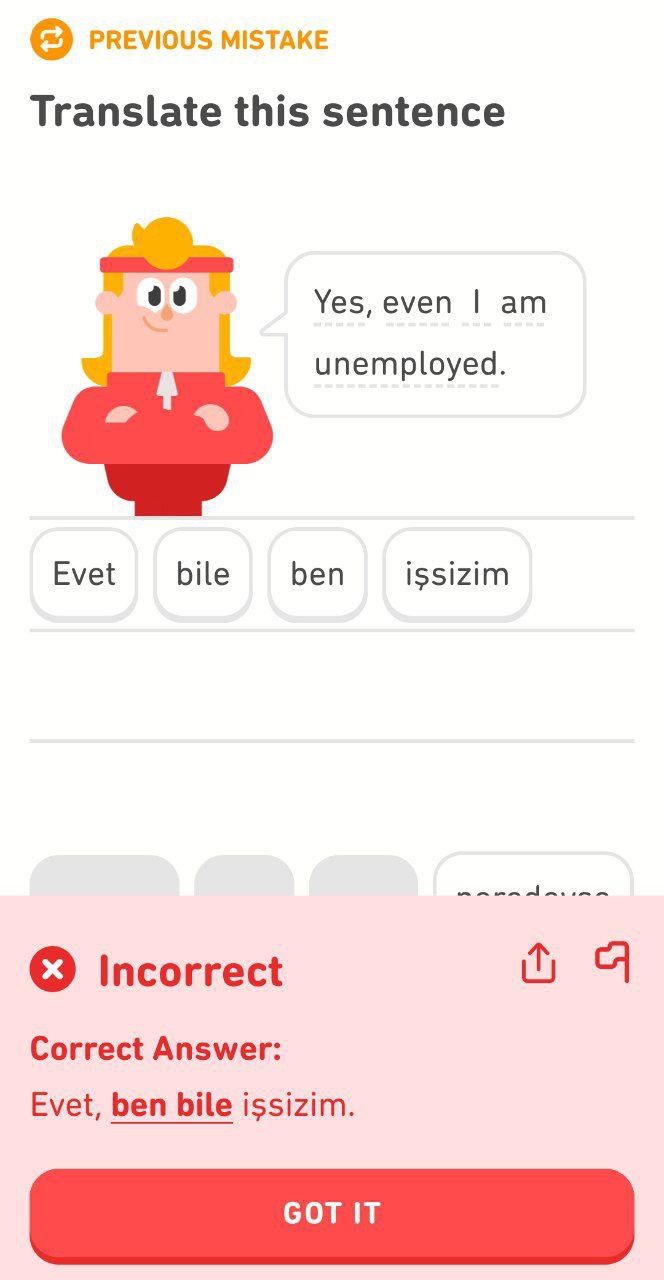Remove the bile word tile

203,574
